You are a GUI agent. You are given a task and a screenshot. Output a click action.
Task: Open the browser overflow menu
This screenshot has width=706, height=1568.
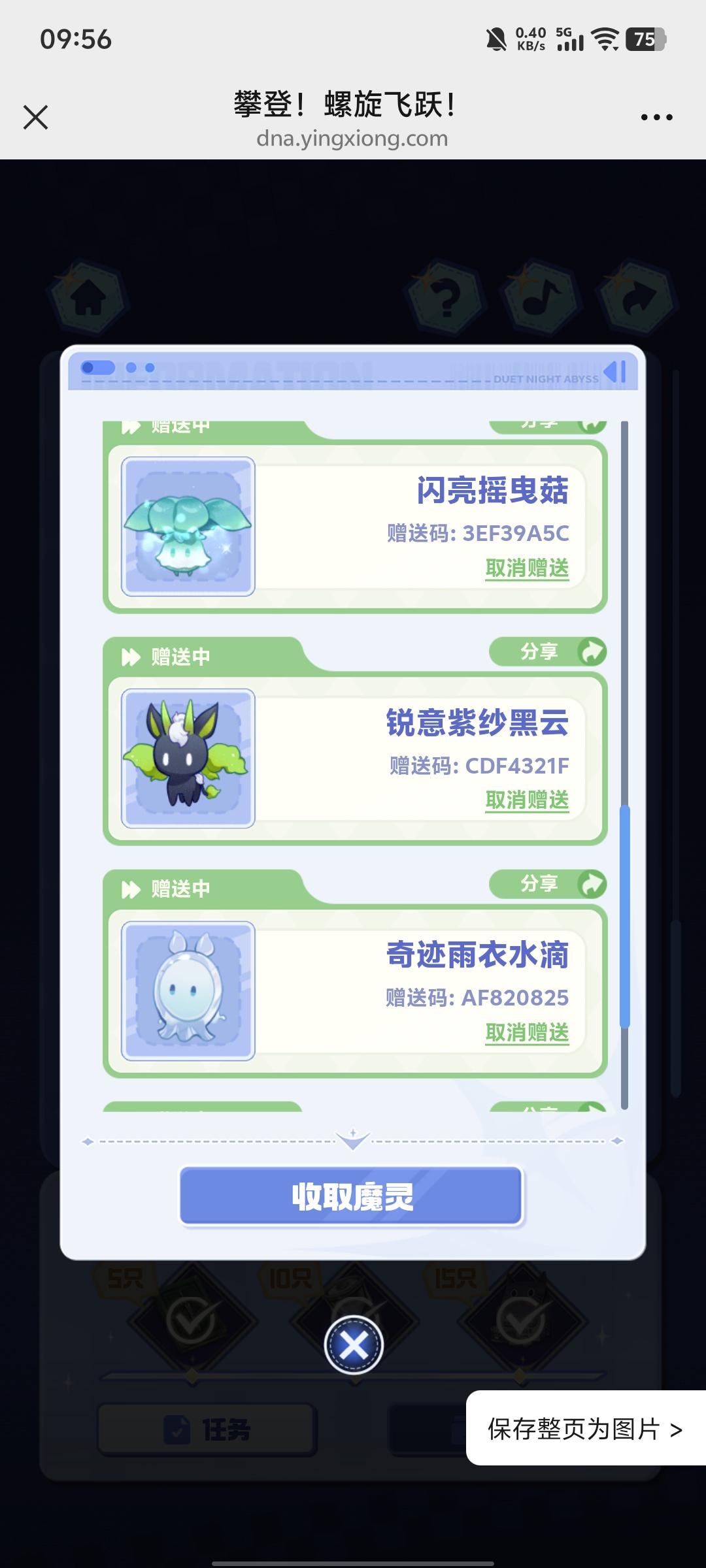[x=656, y=118]
